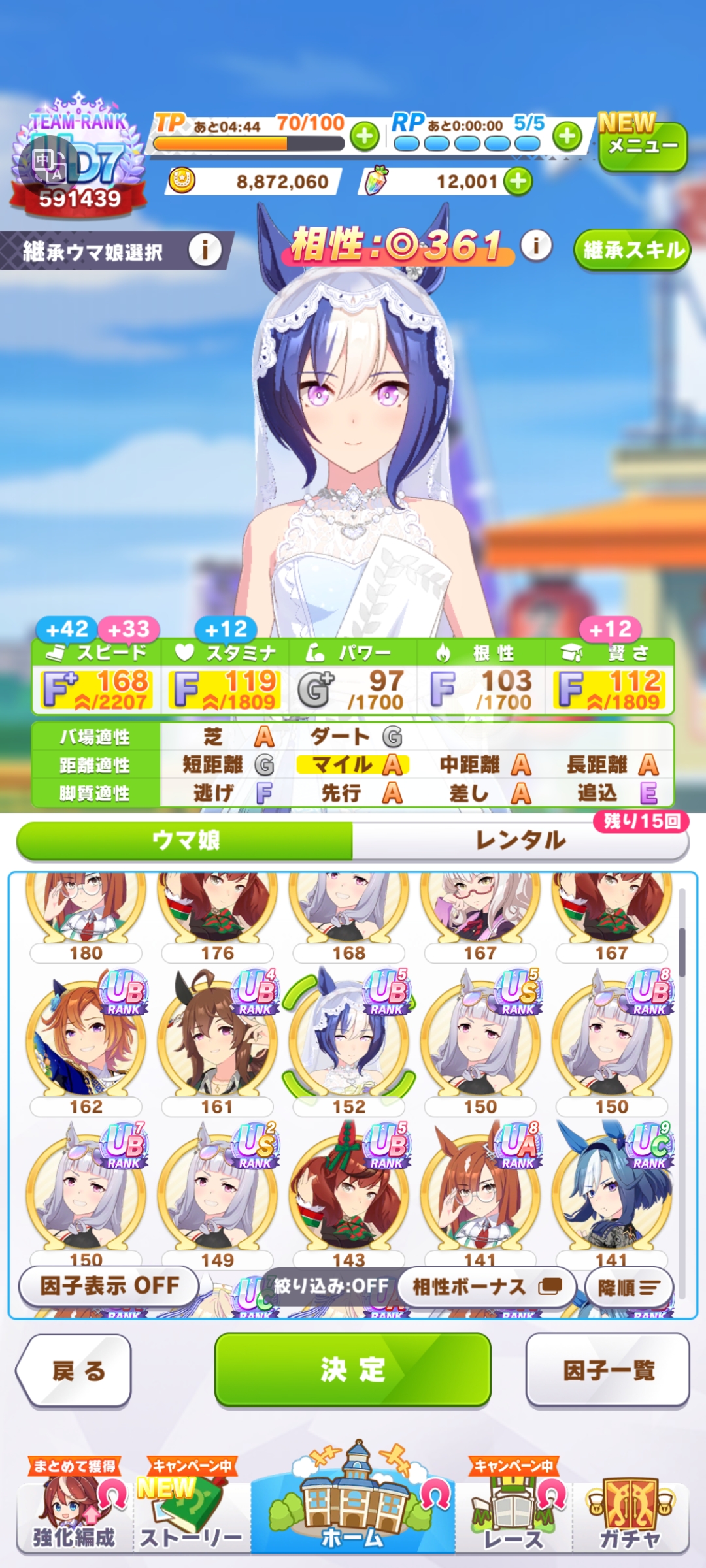706x1568 pixels.
Task: Show compatibility info next to 相性 361
Action: click(537, 246)
